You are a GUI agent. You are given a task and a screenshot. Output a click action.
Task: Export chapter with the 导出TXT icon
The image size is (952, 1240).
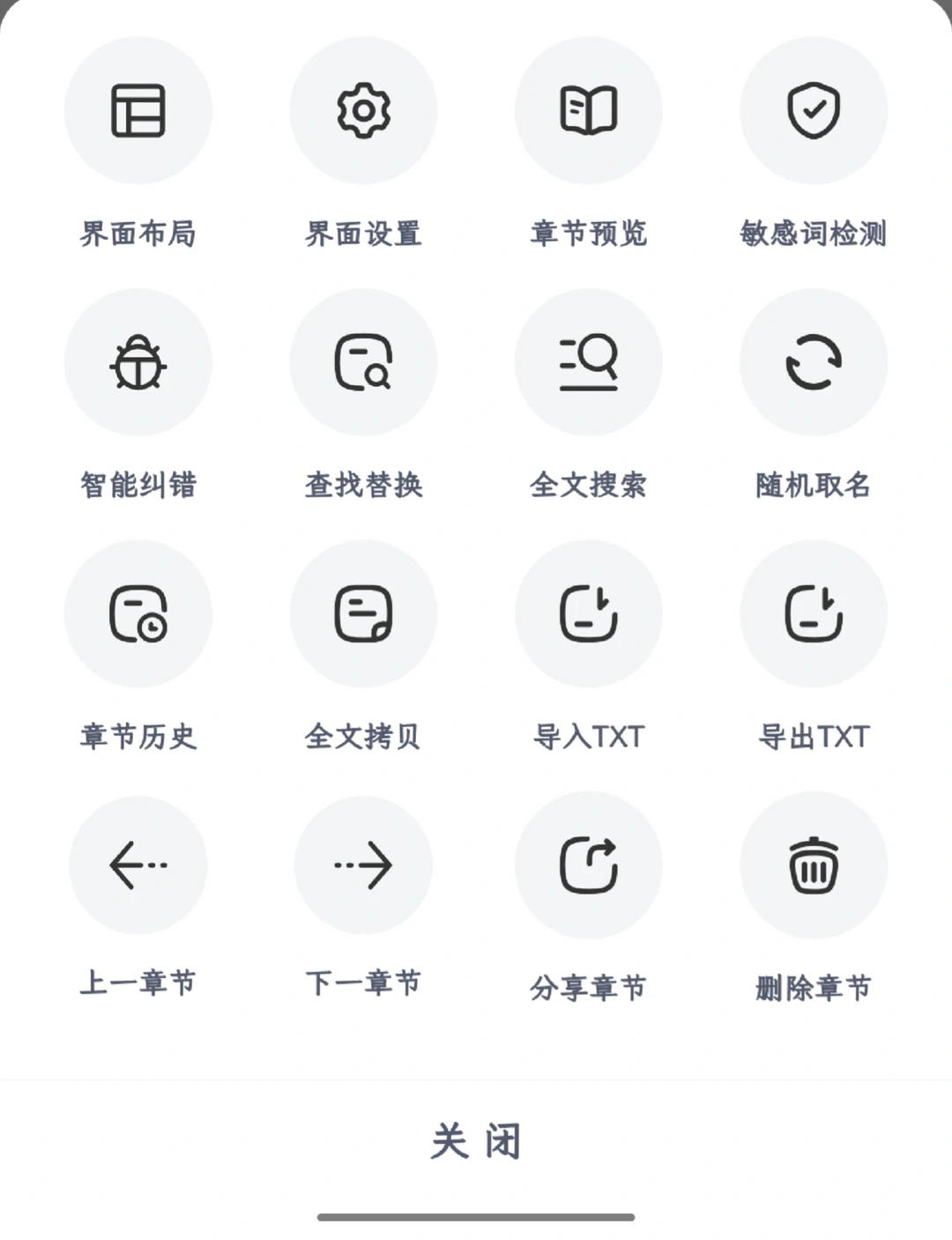814,614
